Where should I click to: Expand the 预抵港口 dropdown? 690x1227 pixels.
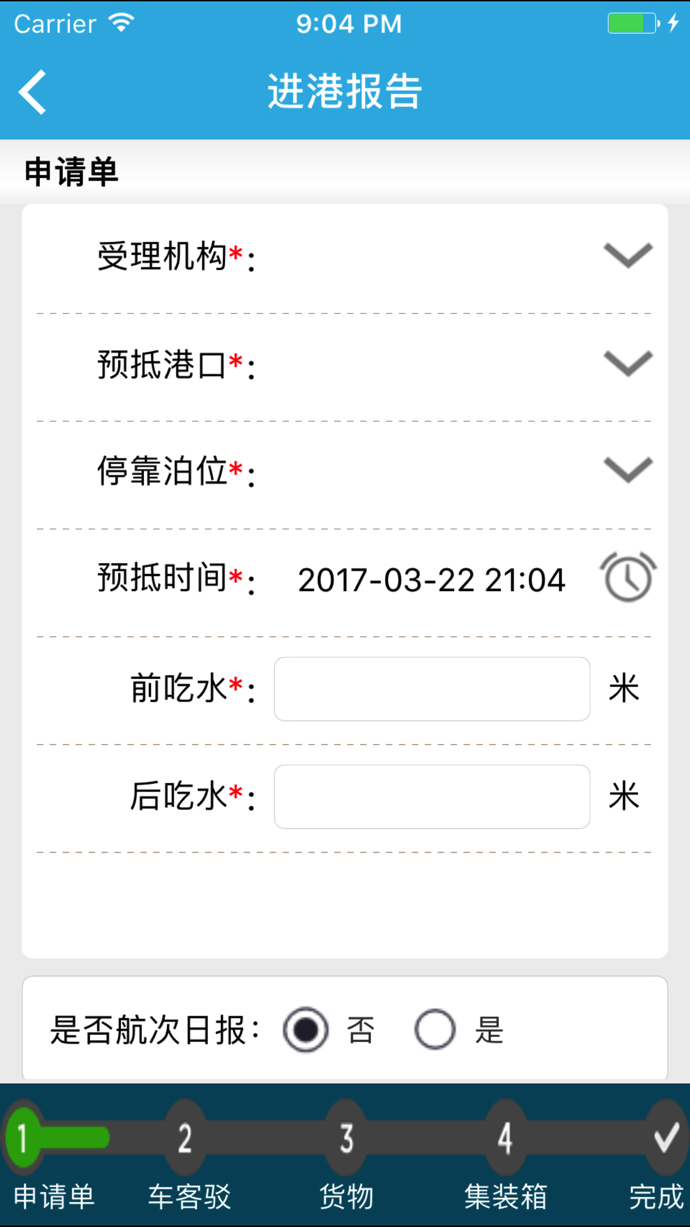click(x=627, y=364)
